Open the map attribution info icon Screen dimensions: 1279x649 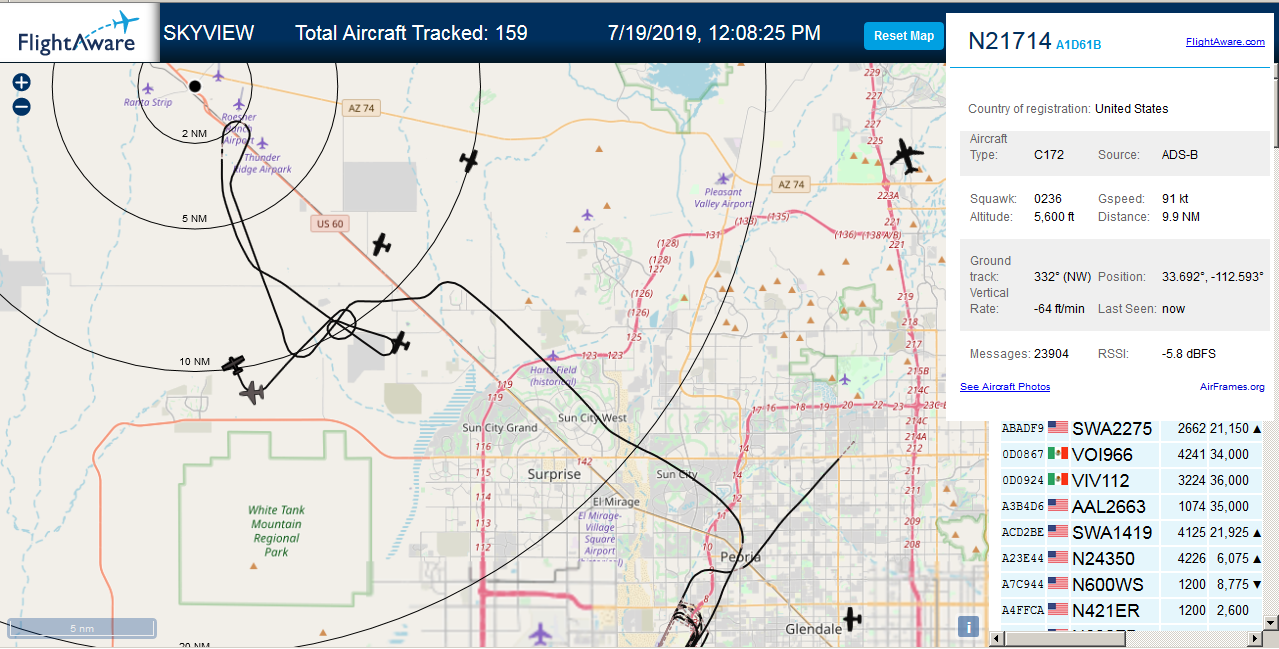click(968, 627)
